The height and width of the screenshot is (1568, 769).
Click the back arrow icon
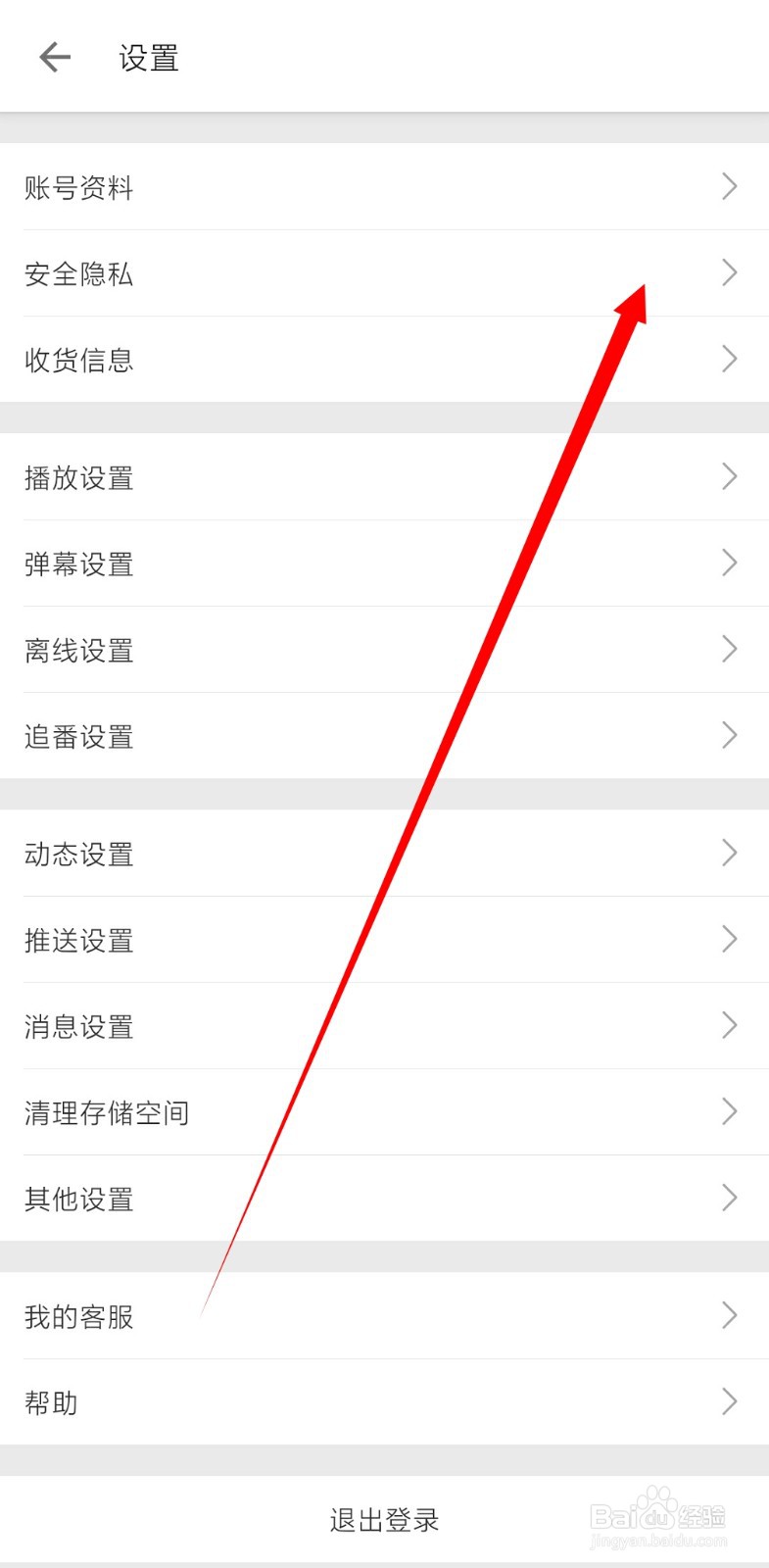[x=54, y=57]
